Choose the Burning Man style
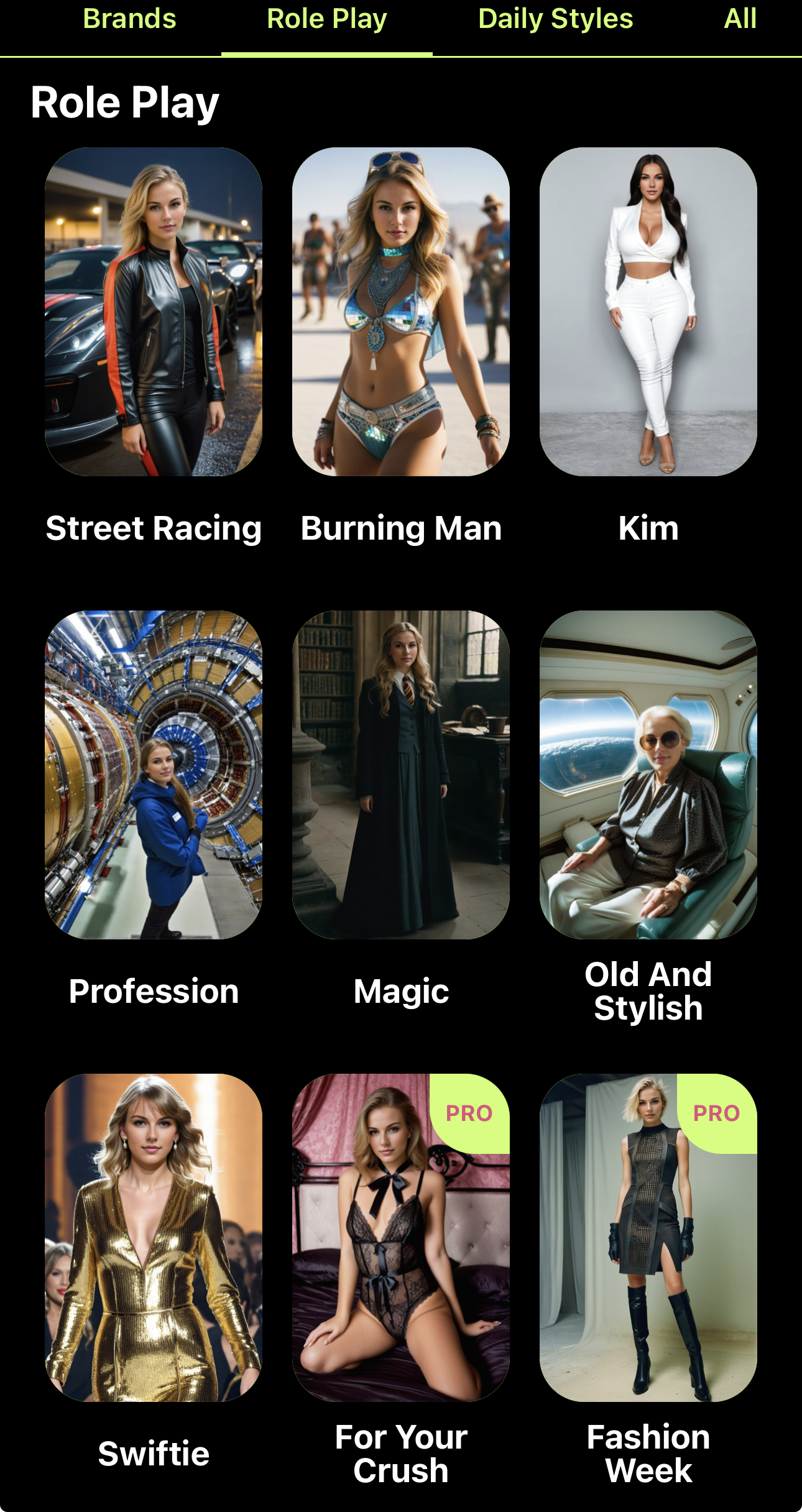 [401, 312]
